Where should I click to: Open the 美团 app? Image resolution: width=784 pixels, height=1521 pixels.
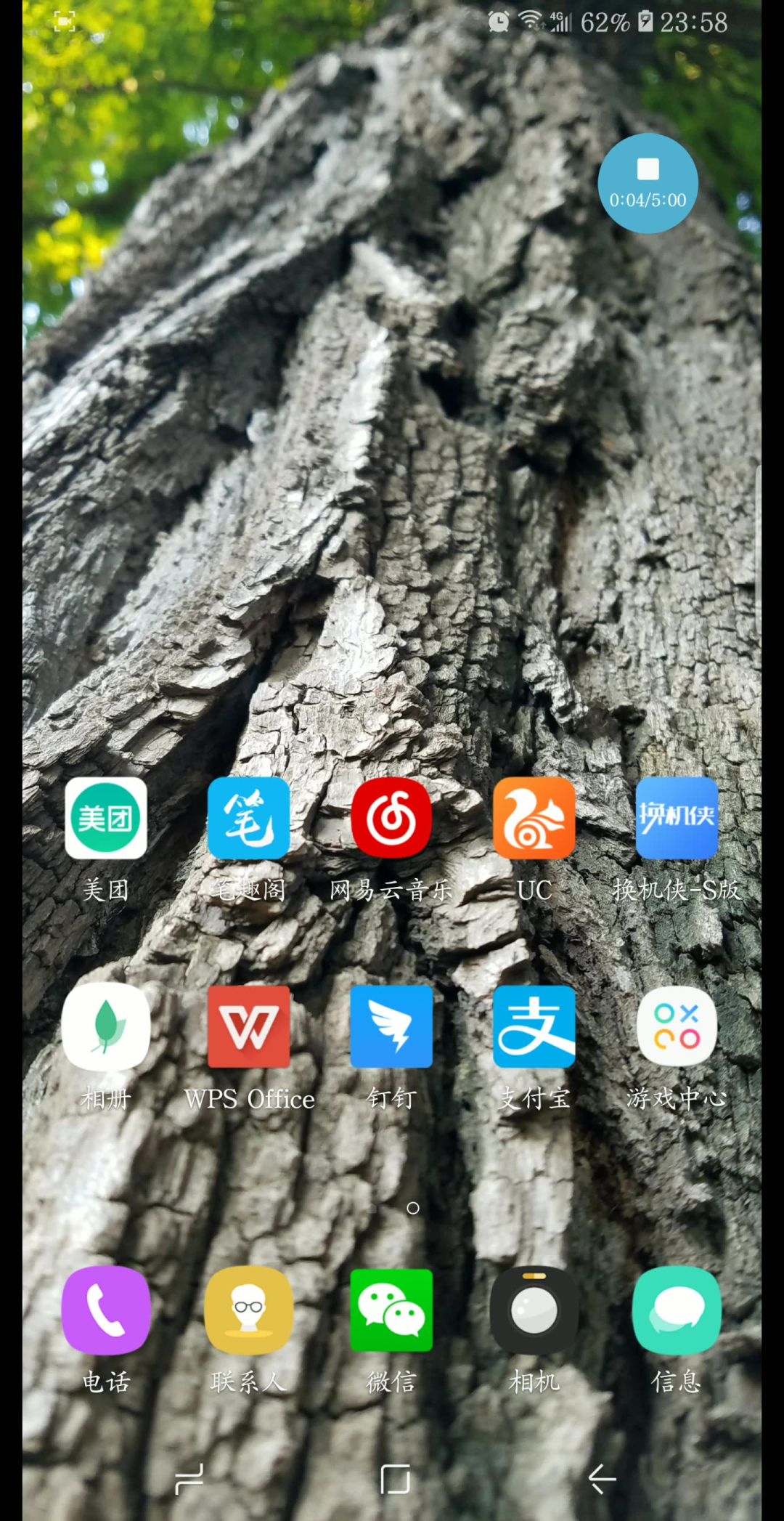click(x=106, y=819)
